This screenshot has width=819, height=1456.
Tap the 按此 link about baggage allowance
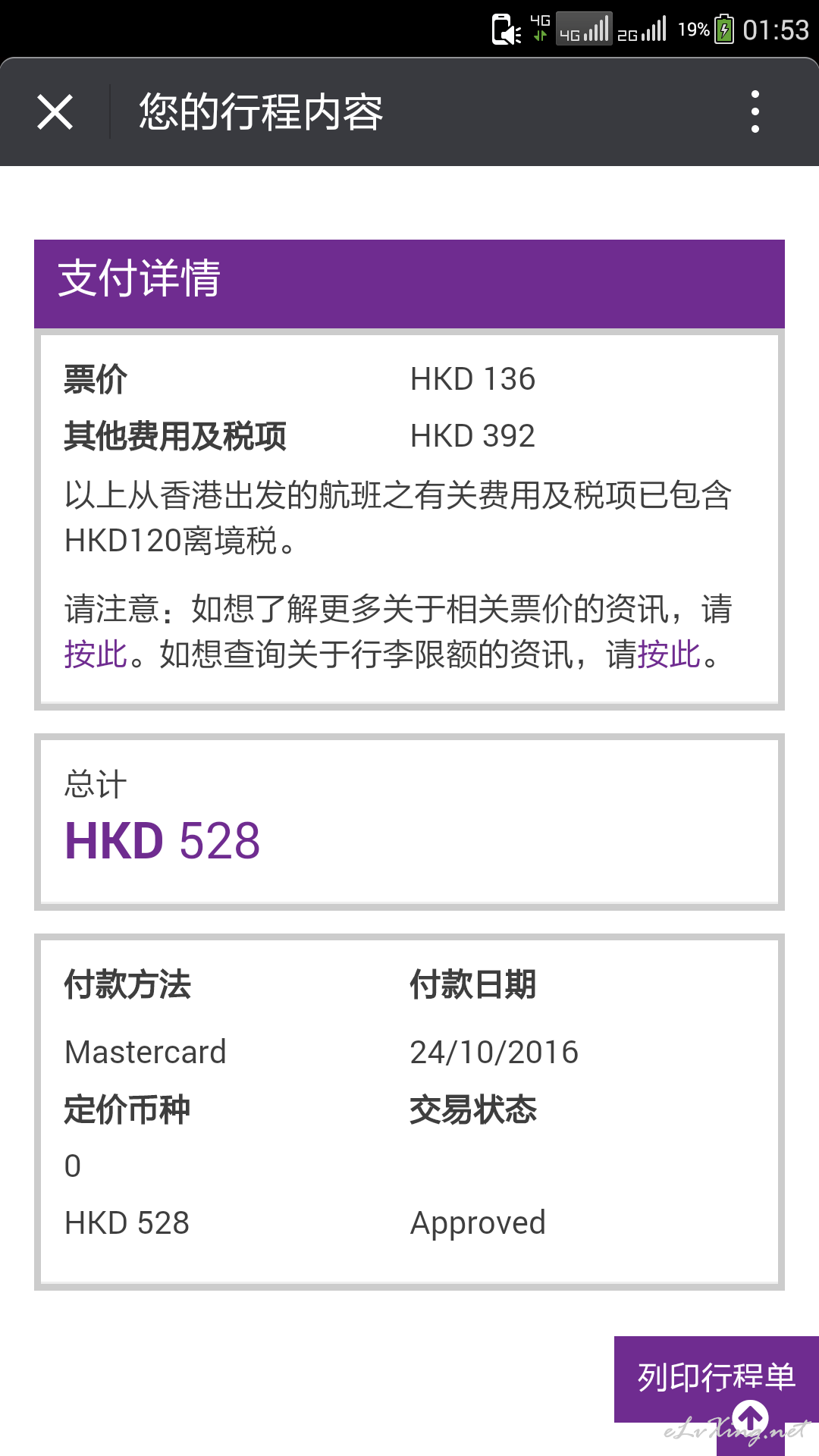tap(669, 654)
